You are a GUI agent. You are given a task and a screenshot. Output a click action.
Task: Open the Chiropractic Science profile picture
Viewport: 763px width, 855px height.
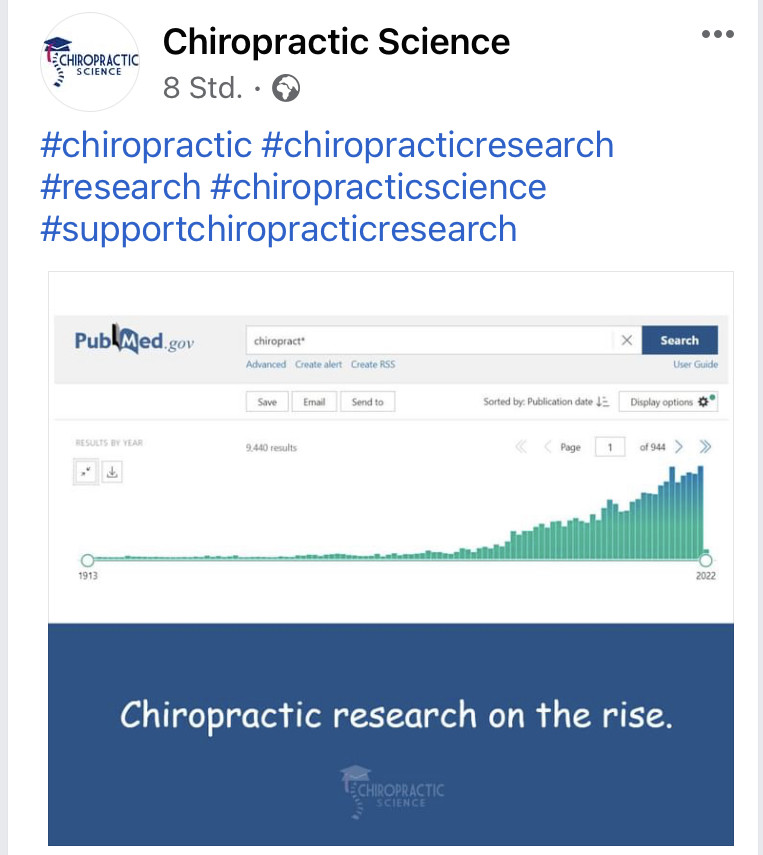pyautogui.click(x=89, y=62)
